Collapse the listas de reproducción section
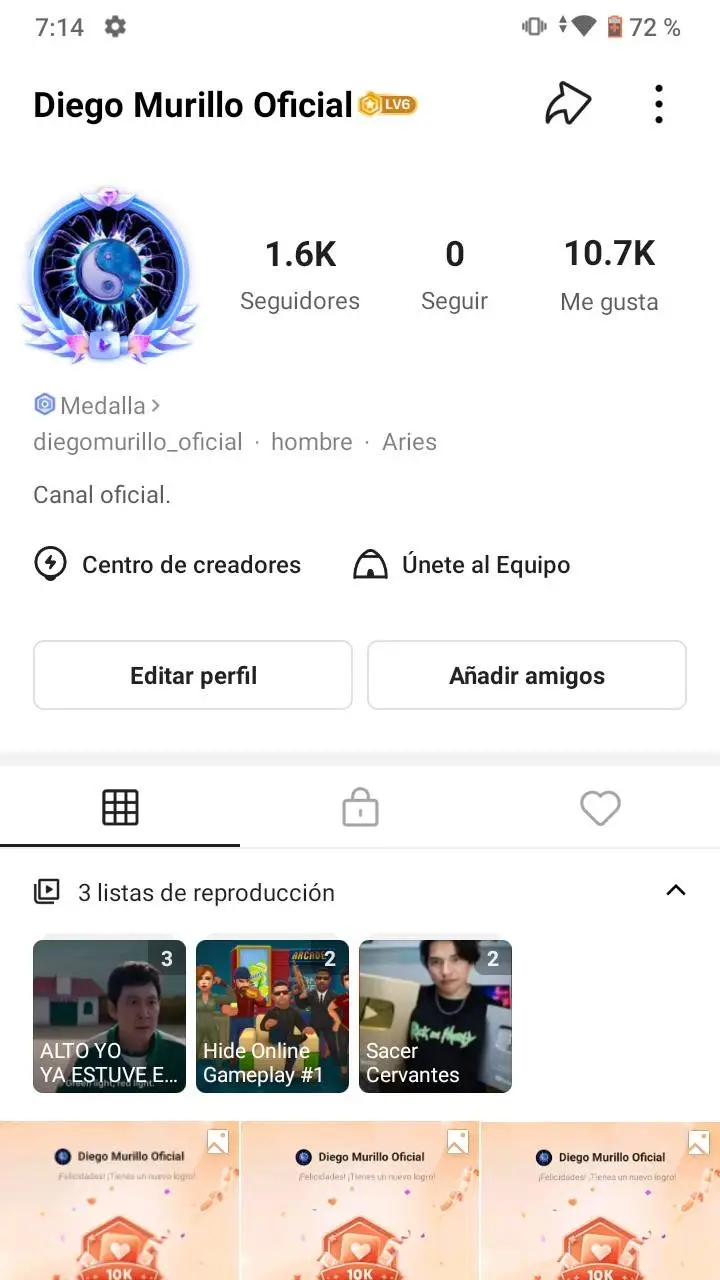Screen dimensions: 720x1280 tap(676, 890)
